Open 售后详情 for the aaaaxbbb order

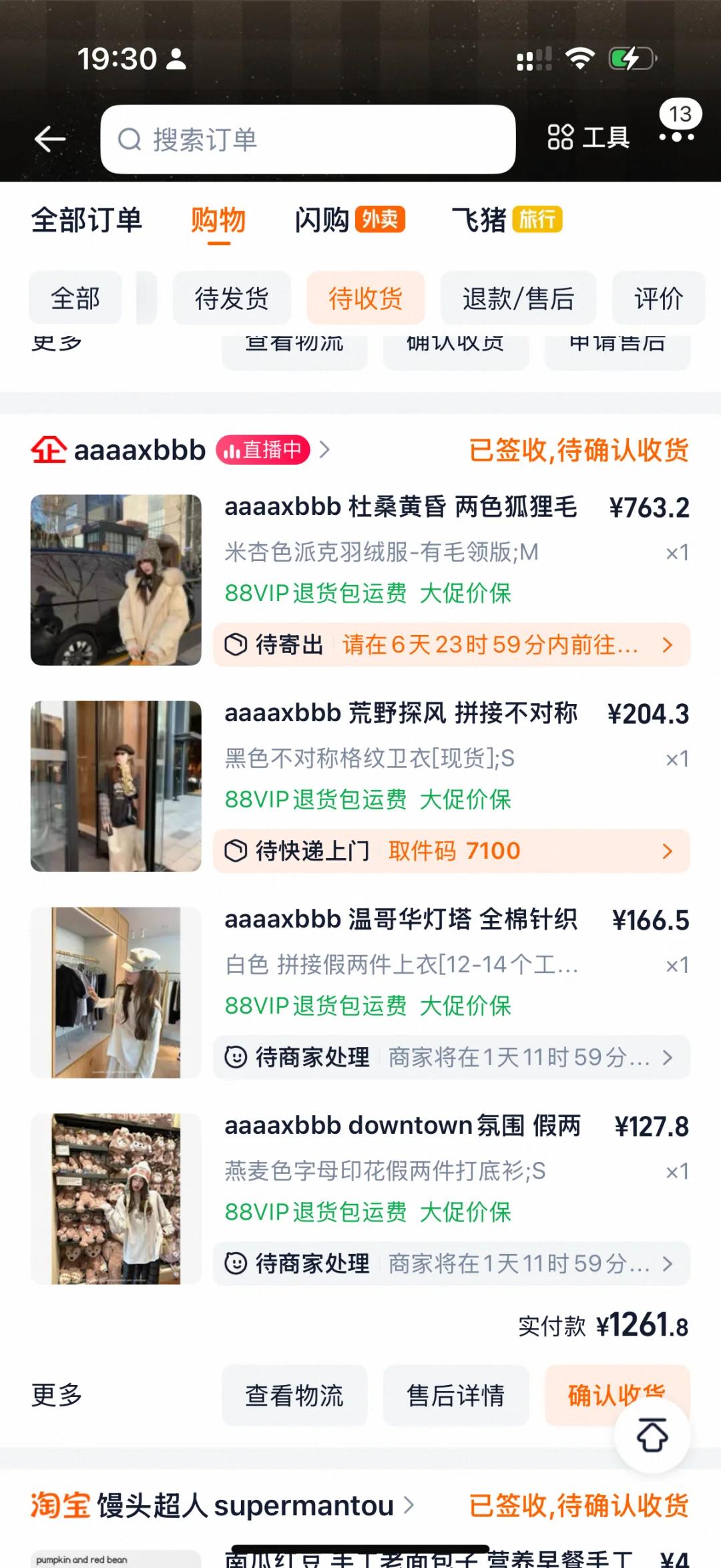456,1396
